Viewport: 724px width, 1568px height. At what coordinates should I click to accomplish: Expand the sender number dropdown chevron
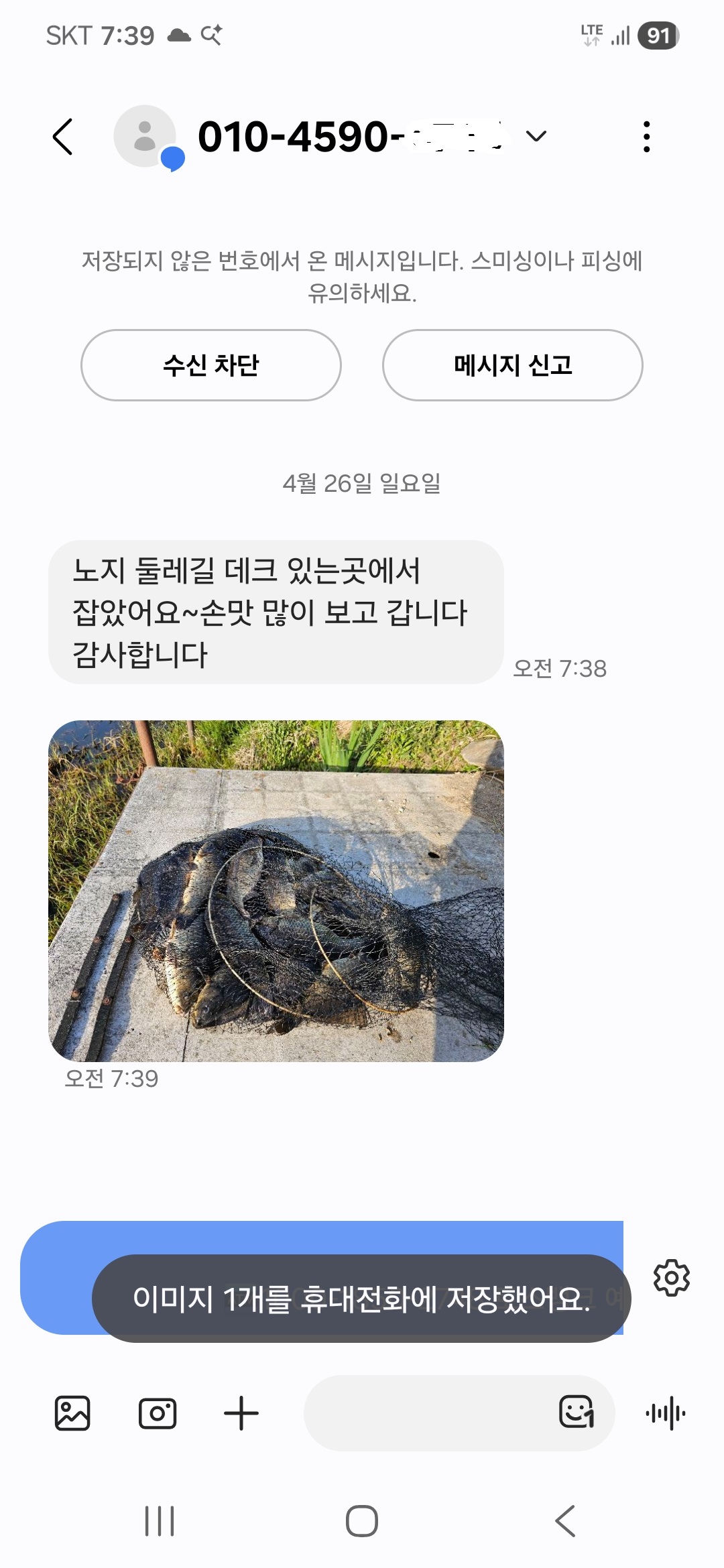(x=536, y=137)
